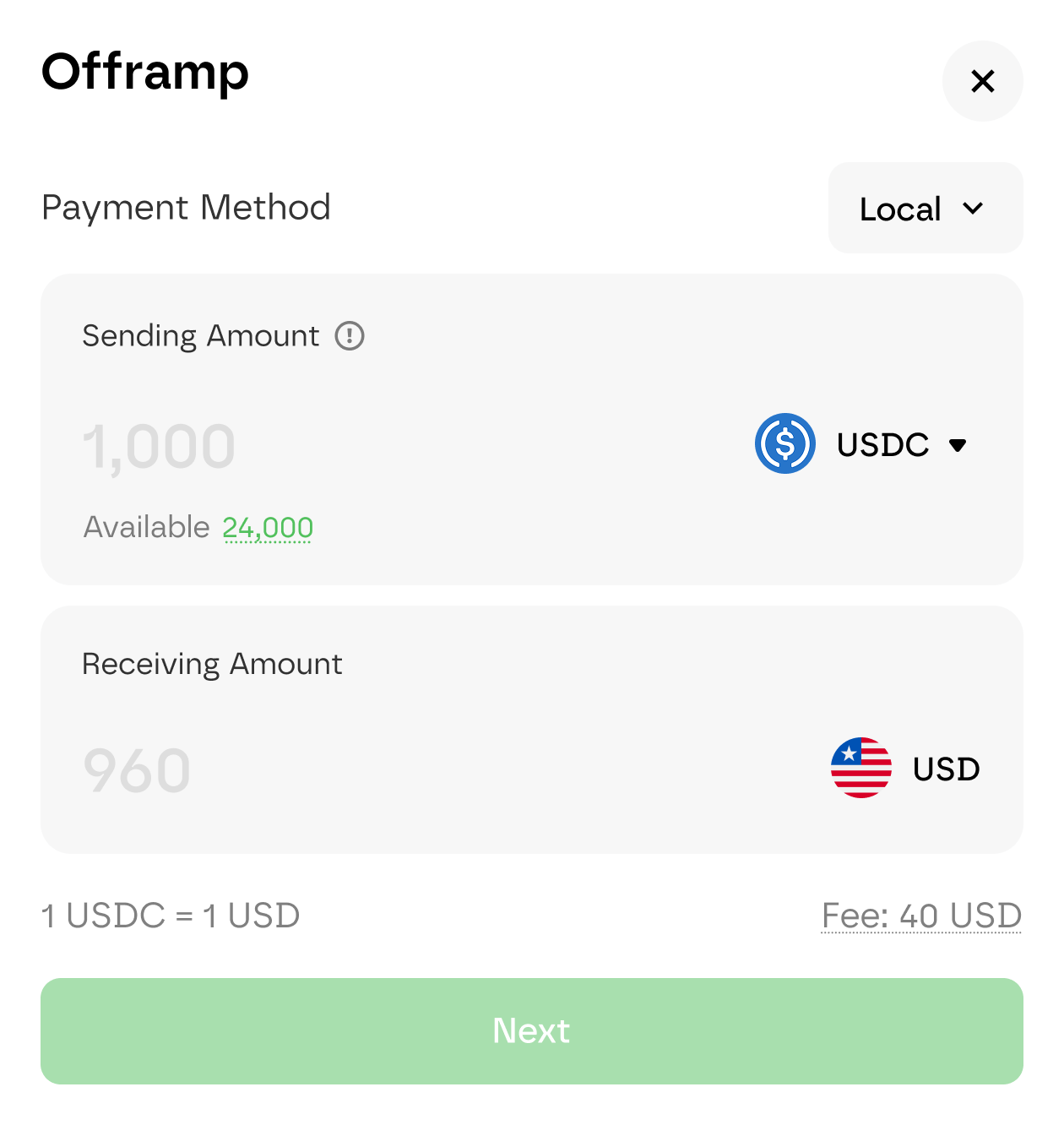Screen dimensions: 1064x1125
Task: Tap the Sending Amount info icon
Action: (350, 336)
